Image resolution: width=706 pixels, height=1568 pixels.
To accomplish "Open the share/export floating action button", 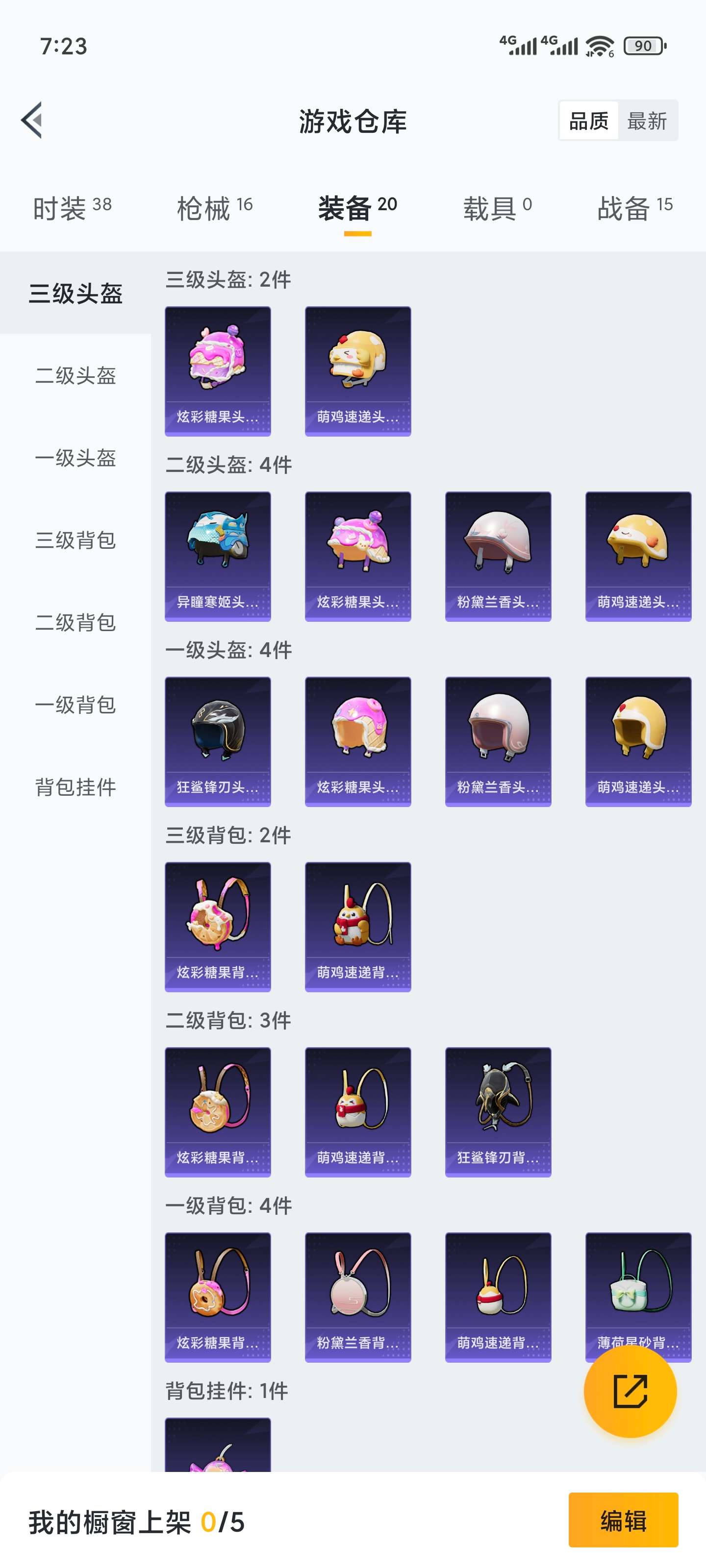I will (x=631, y=1393).
